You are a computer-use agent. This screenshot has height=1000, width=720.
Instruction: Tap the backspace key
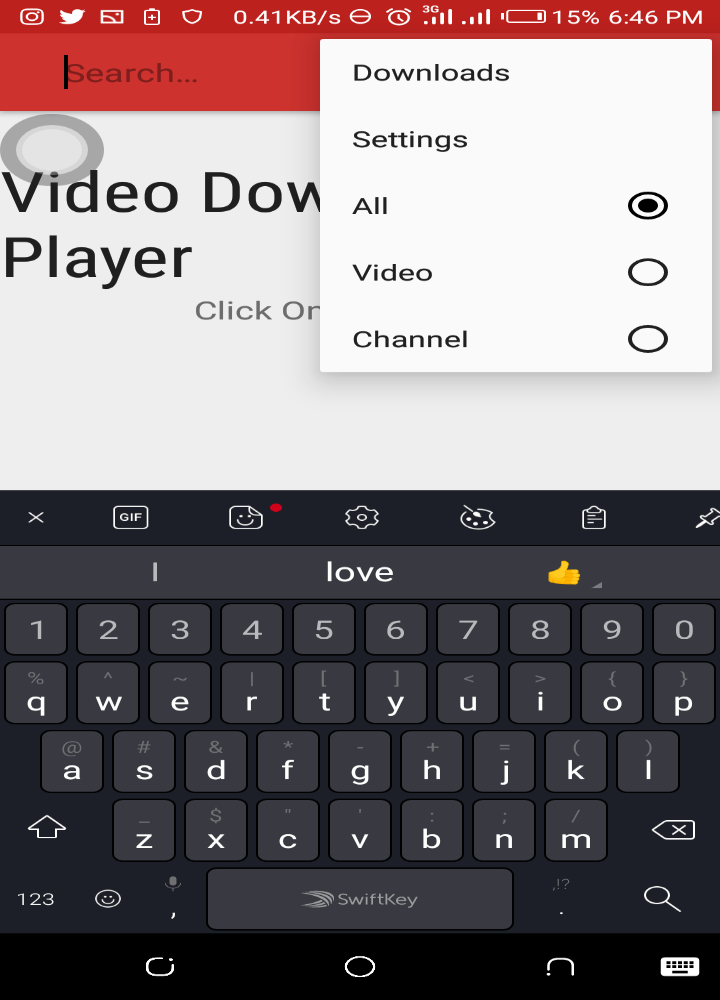(673, 829)
